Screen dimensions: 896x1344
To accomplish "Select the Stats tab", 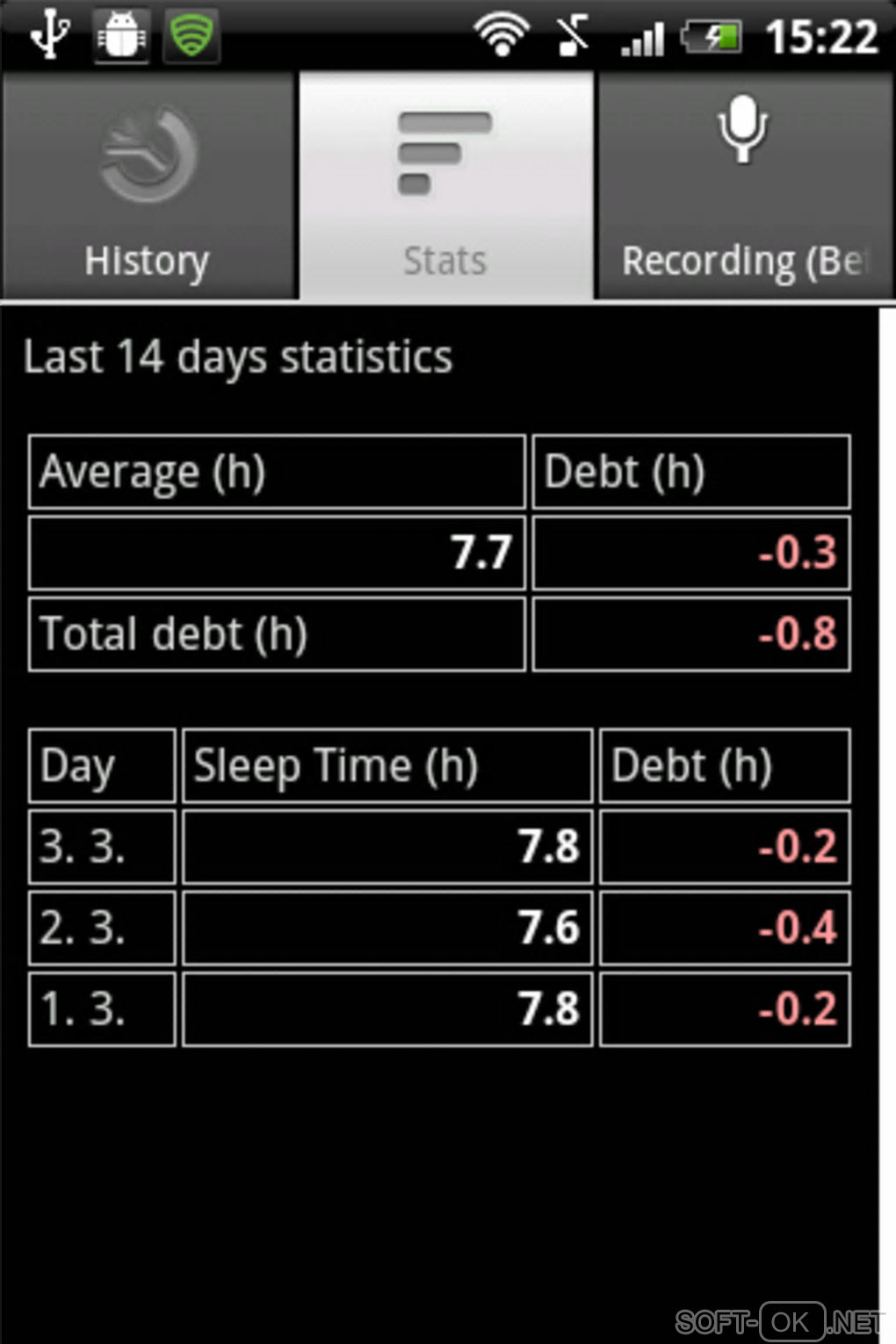I will click(445, 186).
